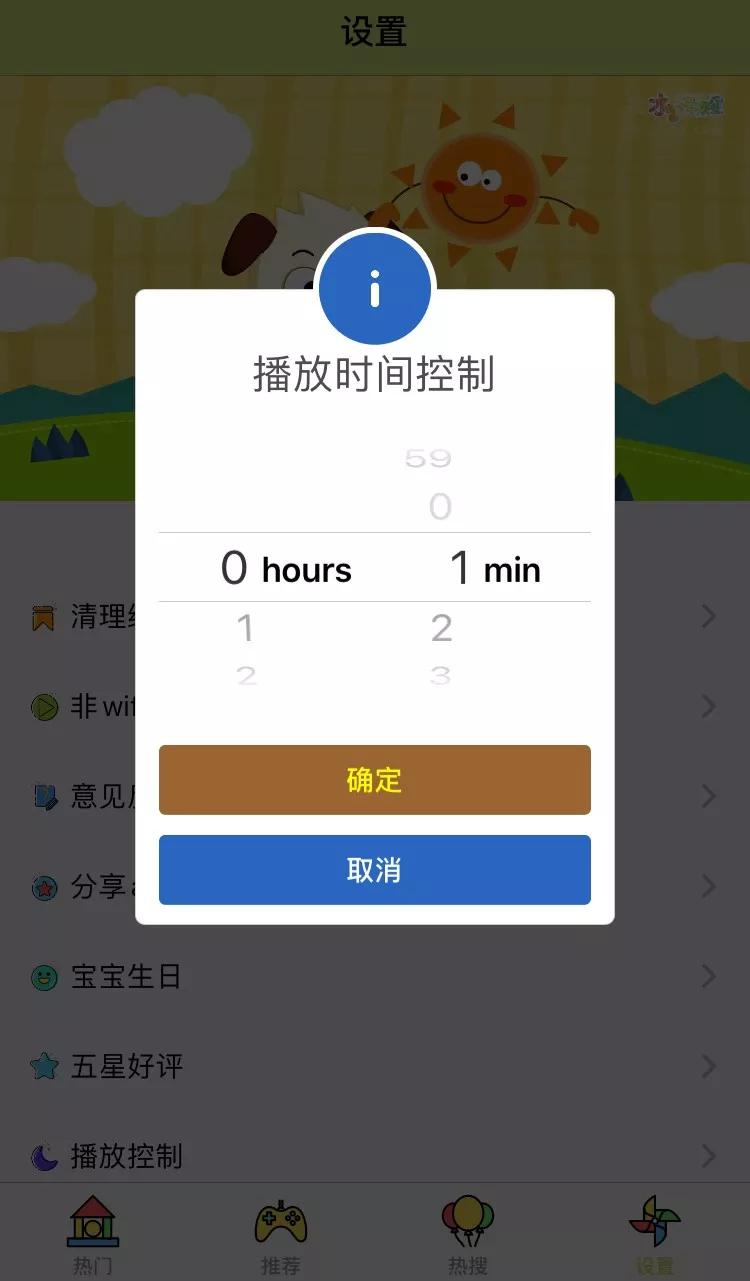Select the pinwheel icon on the 设置 tab
750x1281 pixels.
(657, 1222)
